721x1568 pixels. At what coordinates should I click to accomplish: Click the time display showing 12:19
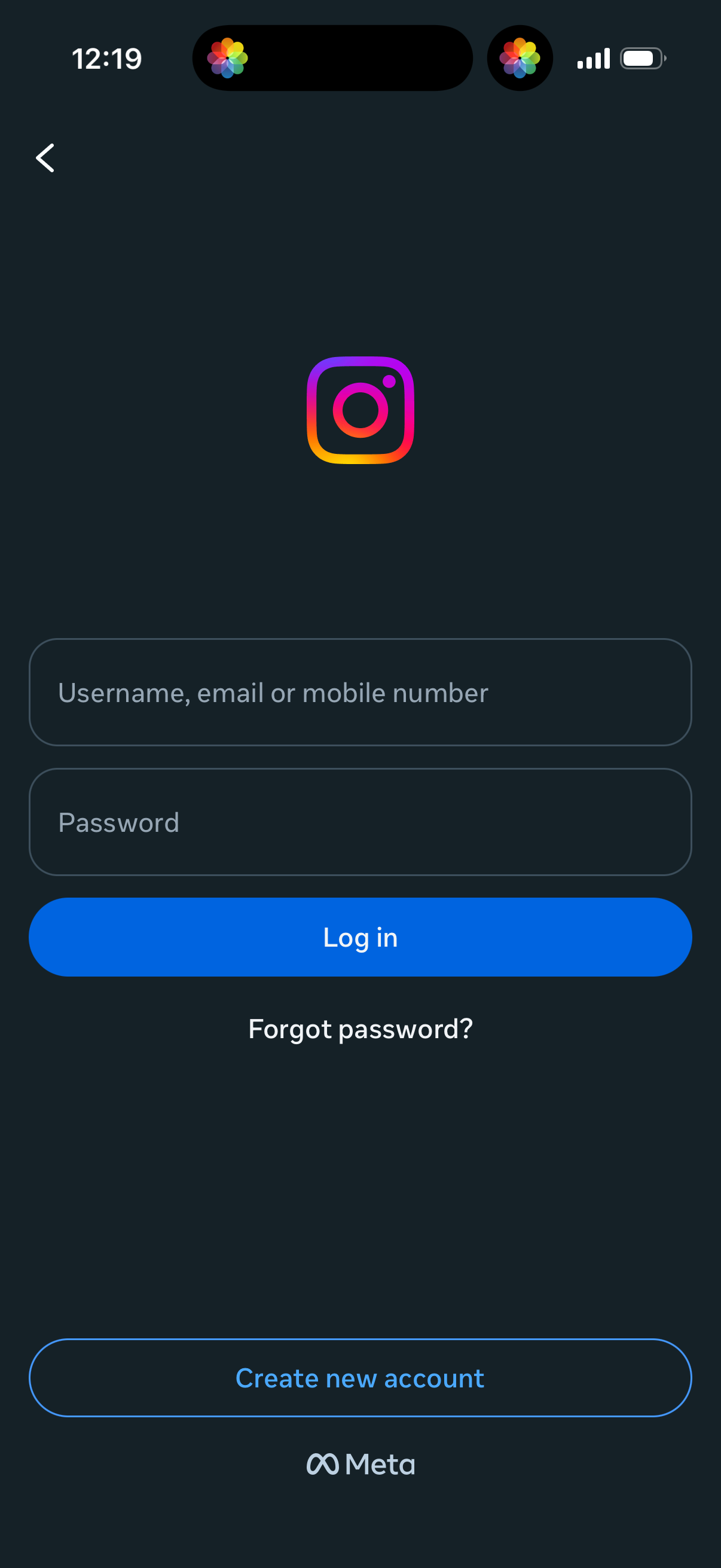106,58
